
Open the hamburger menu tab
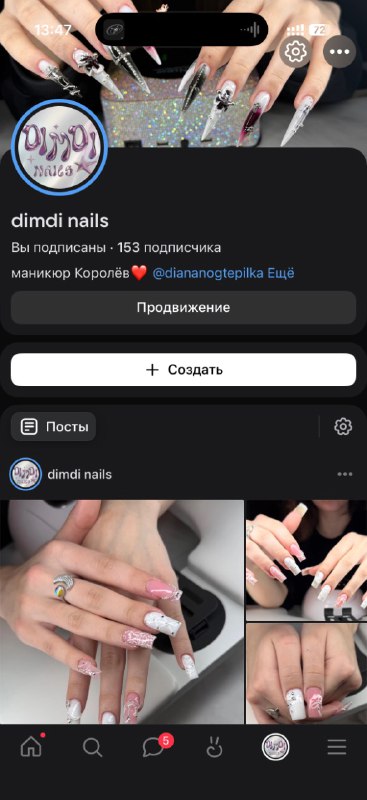[337, 748]
